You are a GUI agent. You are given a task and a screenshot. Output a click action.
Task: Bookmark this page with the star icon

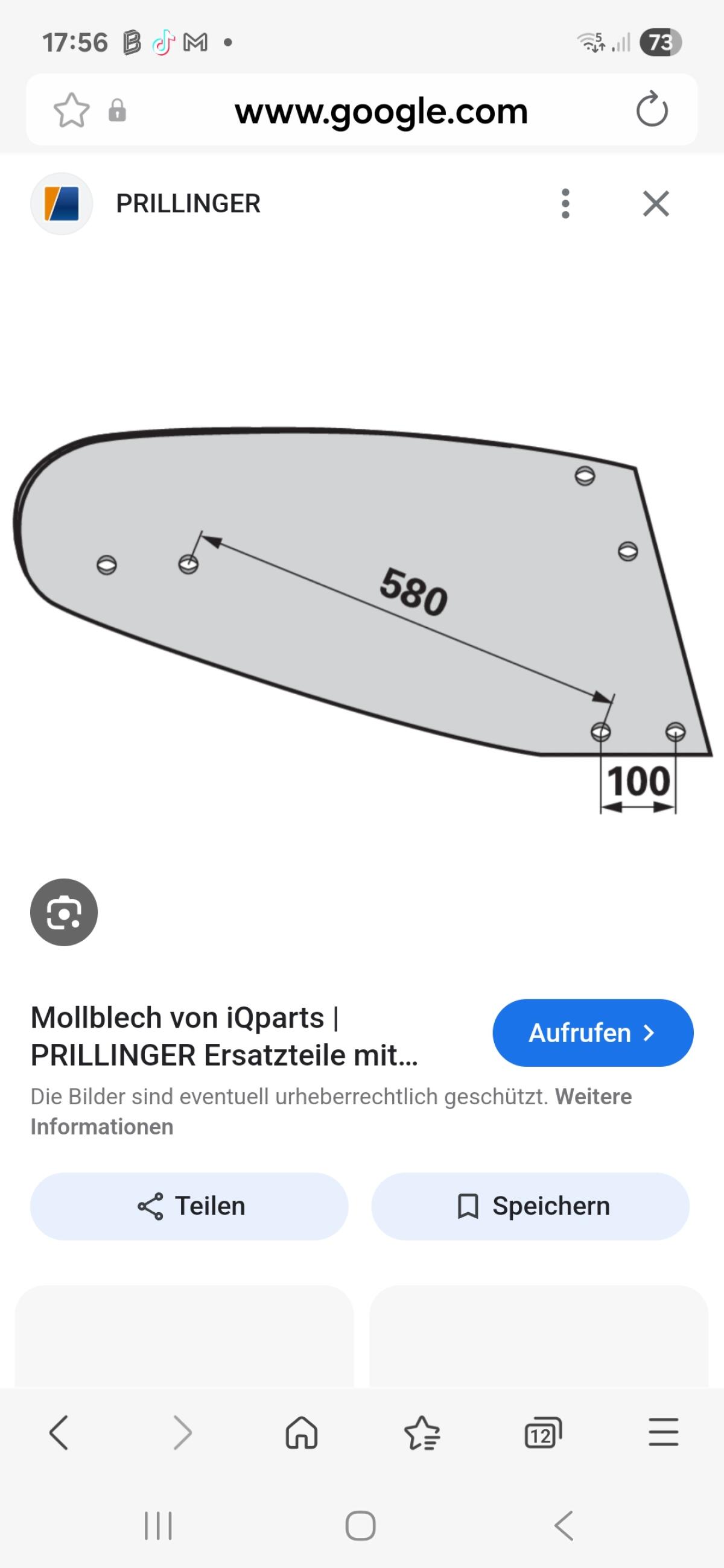[x=71, y=110]
